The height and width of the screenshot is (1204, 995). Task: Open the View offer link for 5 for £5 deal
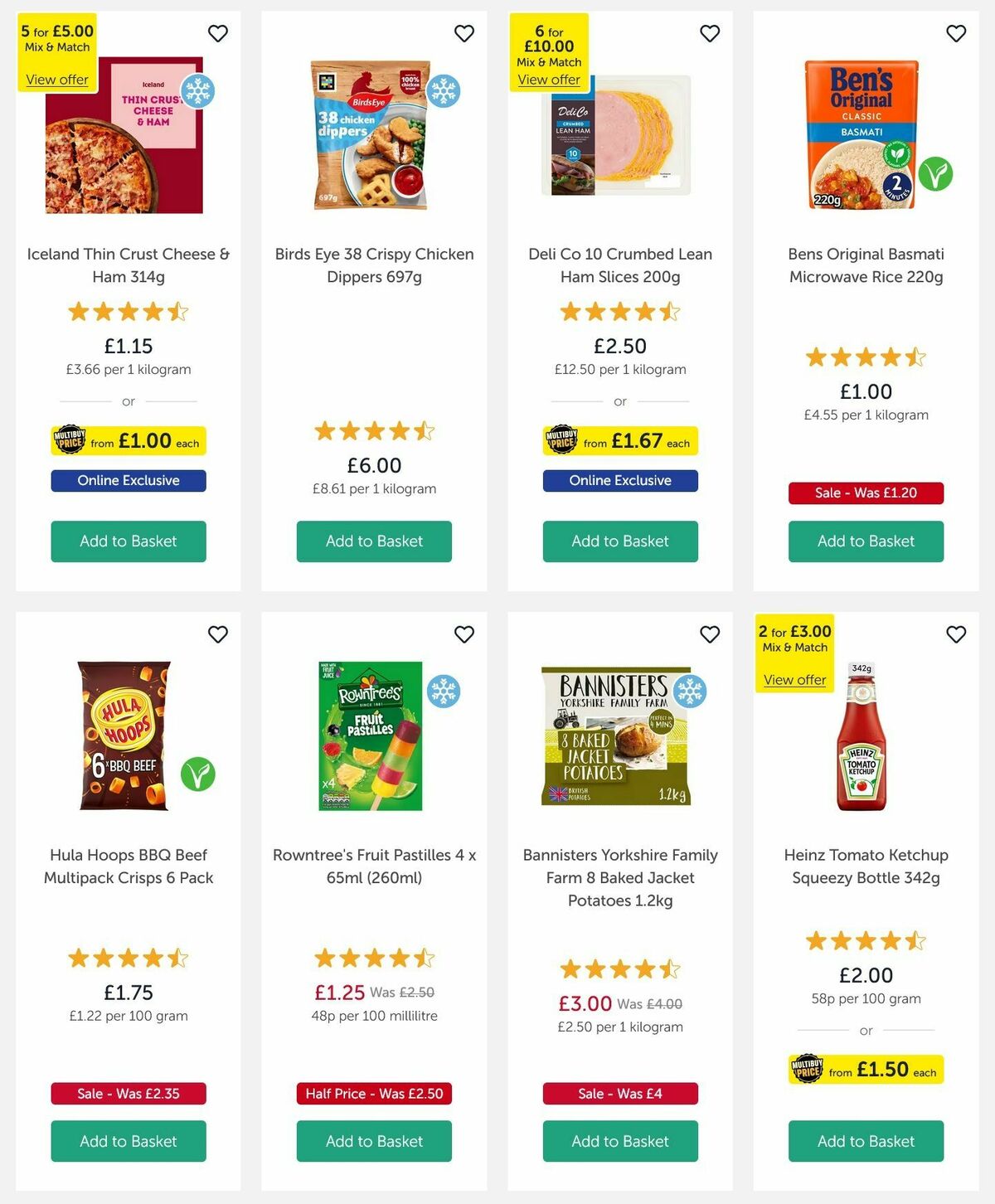pos(56,80)
